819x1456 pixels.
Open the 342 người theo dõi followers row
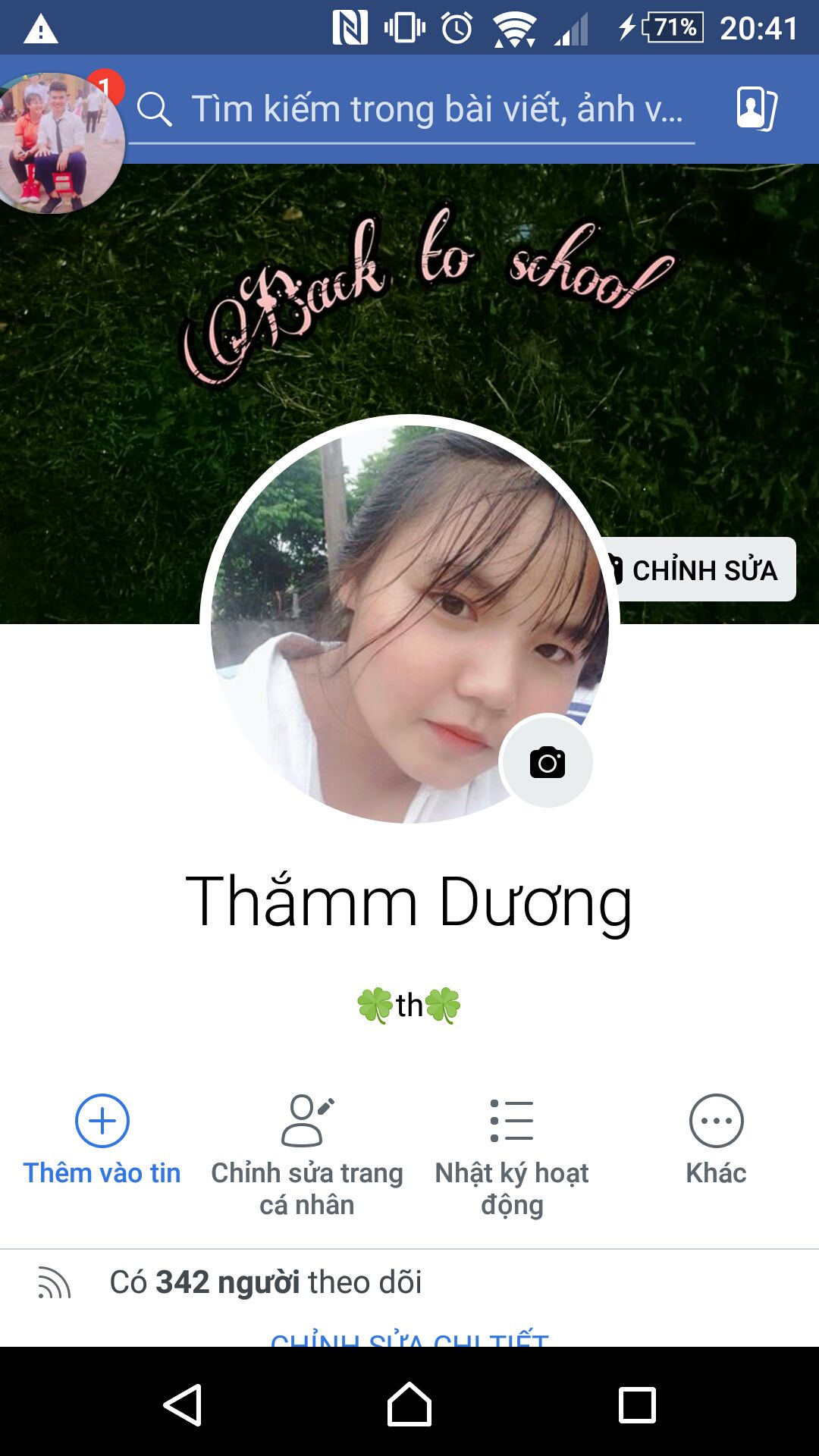click(265, 1282)
